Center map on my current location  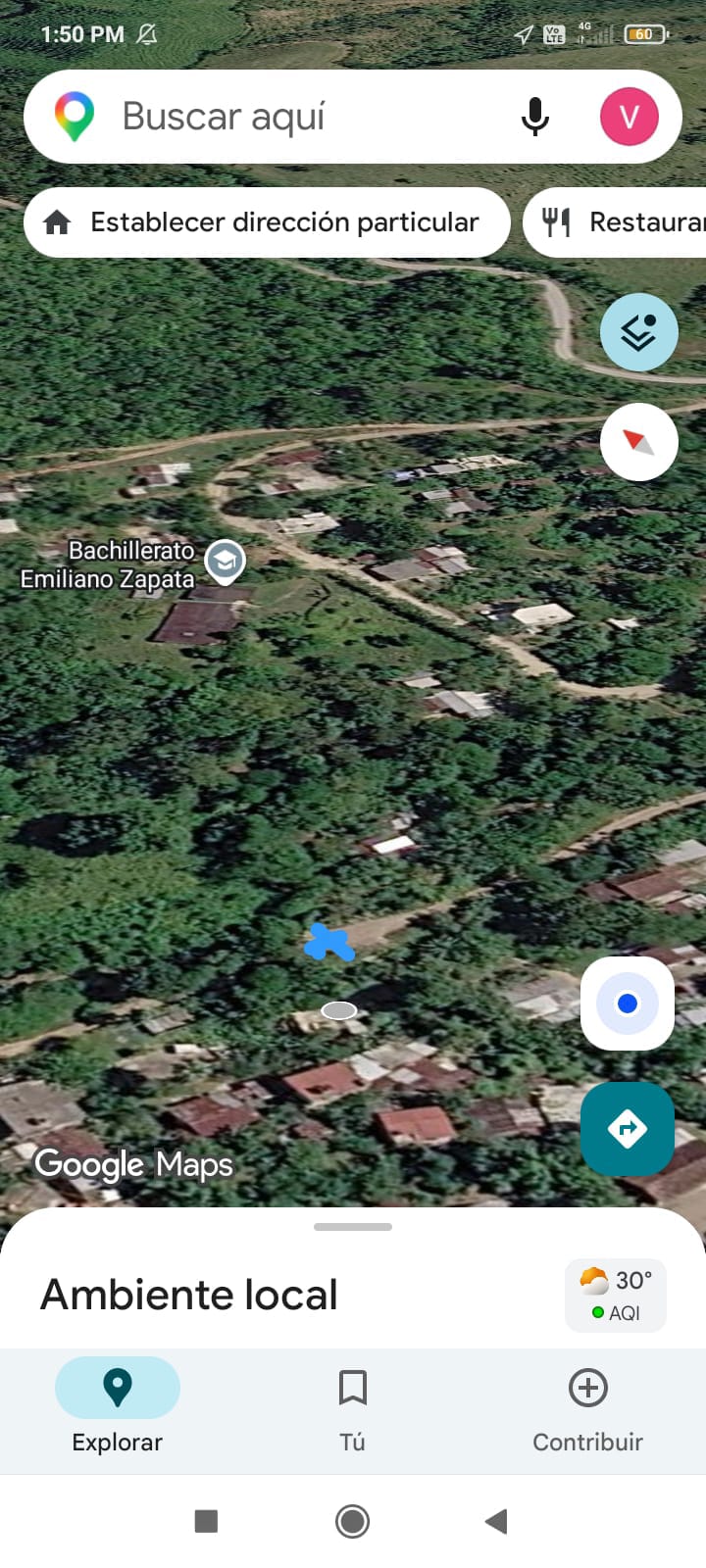click(628, 1004)
